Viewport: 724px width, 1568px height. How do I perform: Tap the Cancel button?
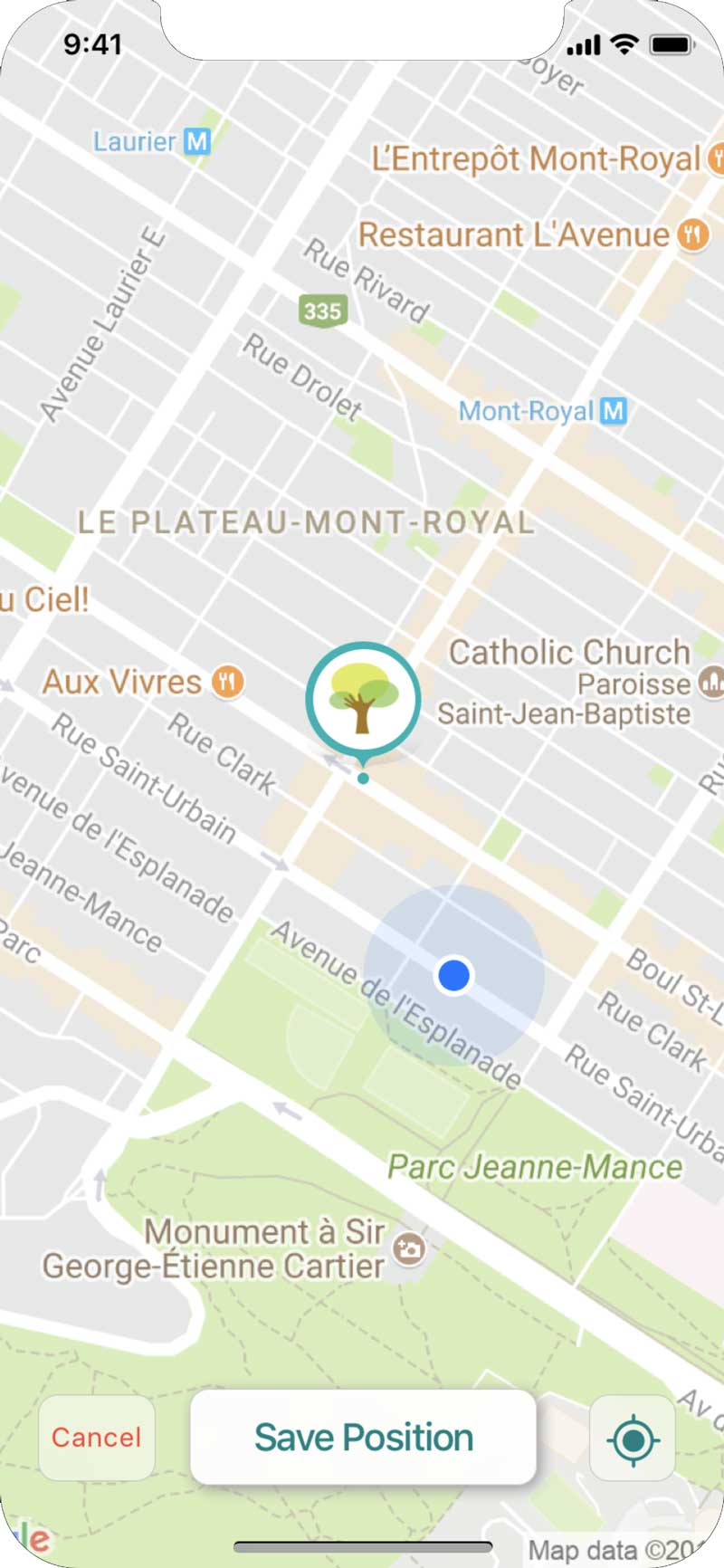pyautogui.click(x=96, y=1438)
